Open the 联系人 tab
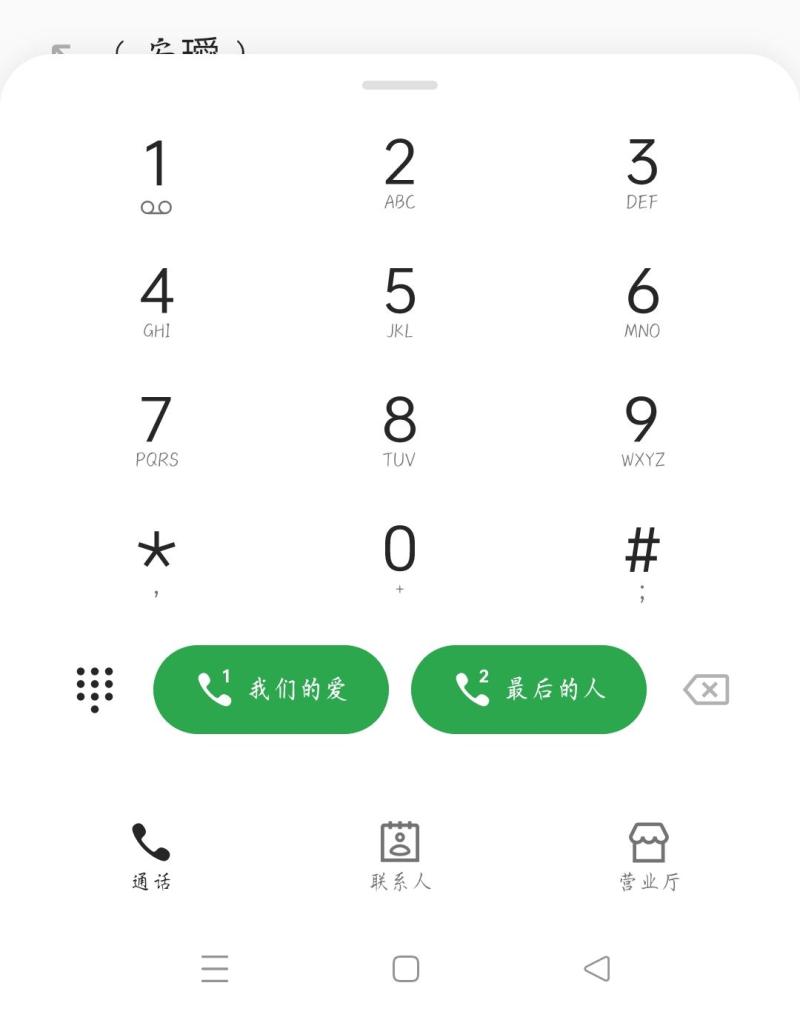 click(399, 856)
